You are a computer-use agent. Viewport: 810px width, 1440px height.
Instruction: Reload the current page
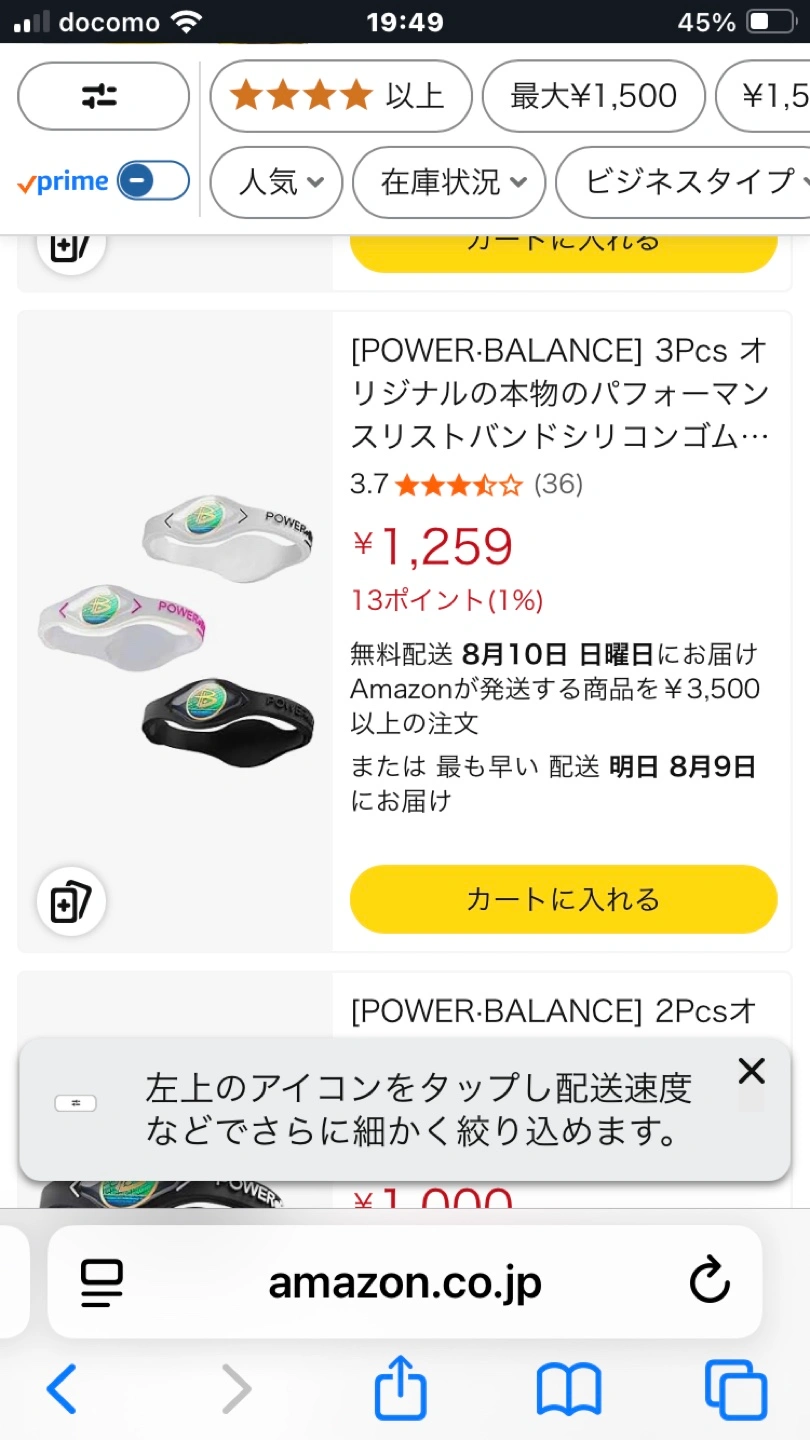[709, 1282]
